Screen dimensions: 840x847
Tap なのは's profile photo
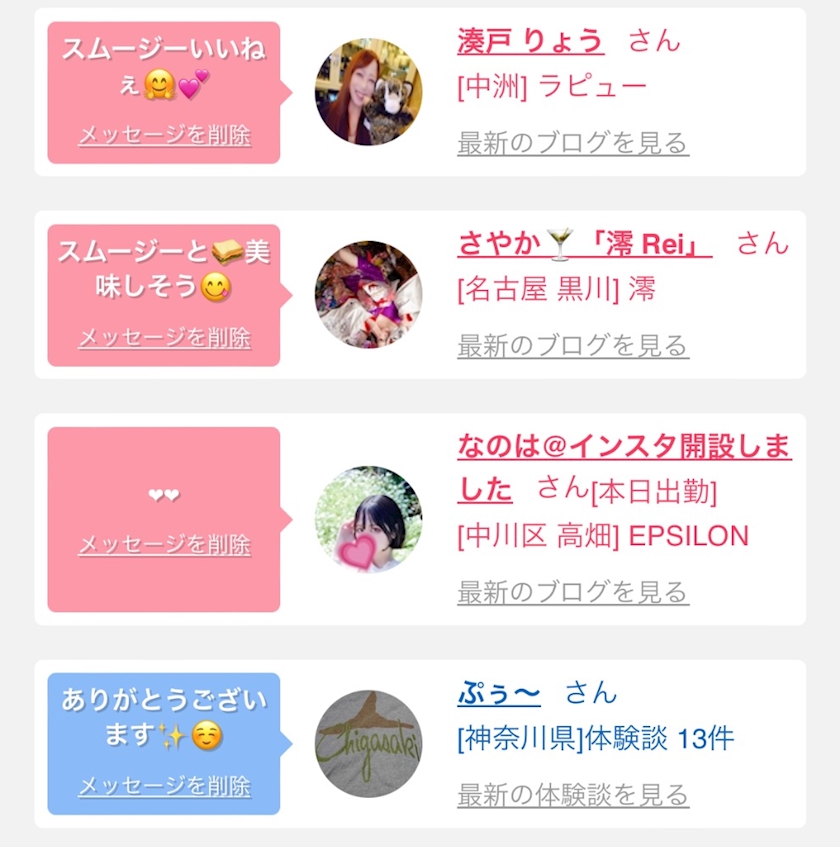pyautogui.click(x=369, y=520)
